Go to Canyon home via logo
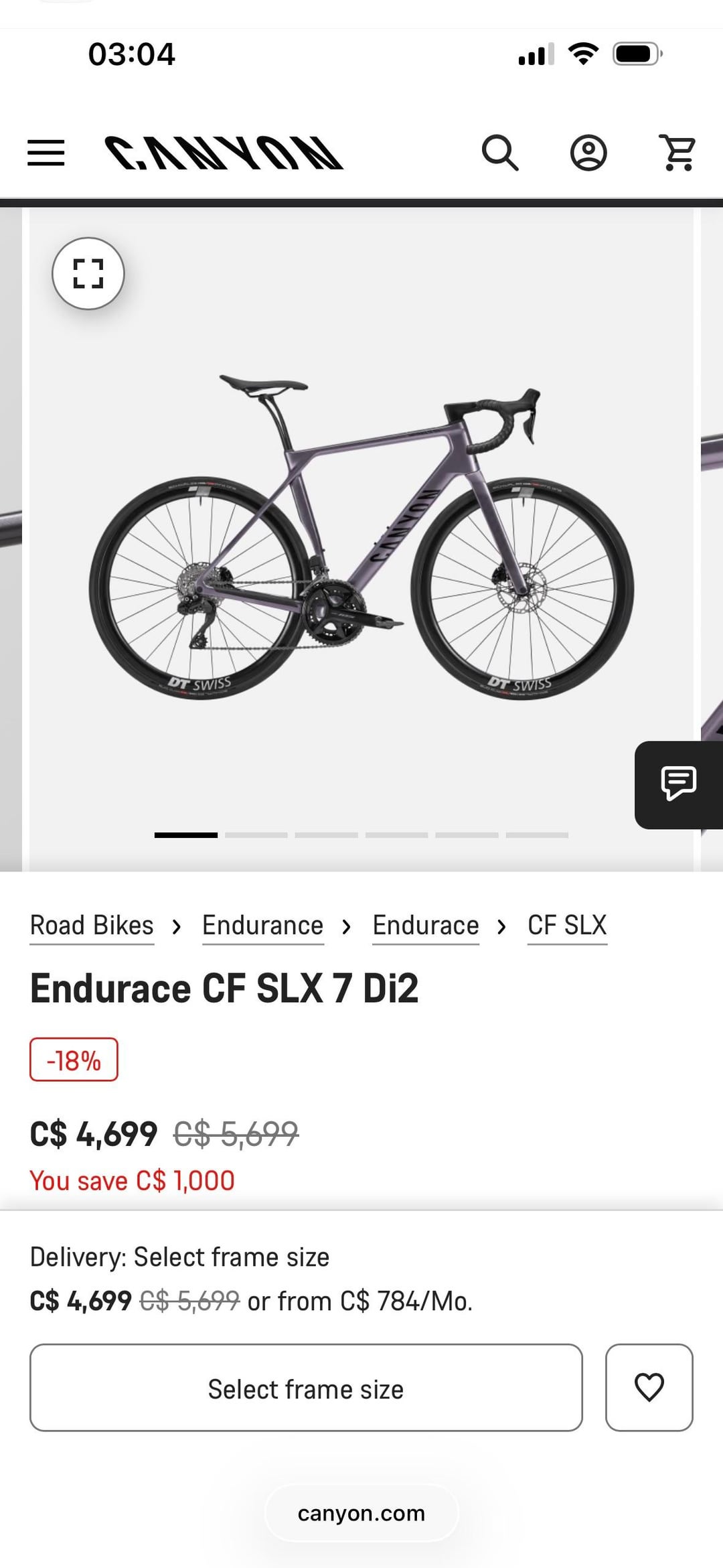This screenshot has height=1568, width=723. (x=224, y=153)
